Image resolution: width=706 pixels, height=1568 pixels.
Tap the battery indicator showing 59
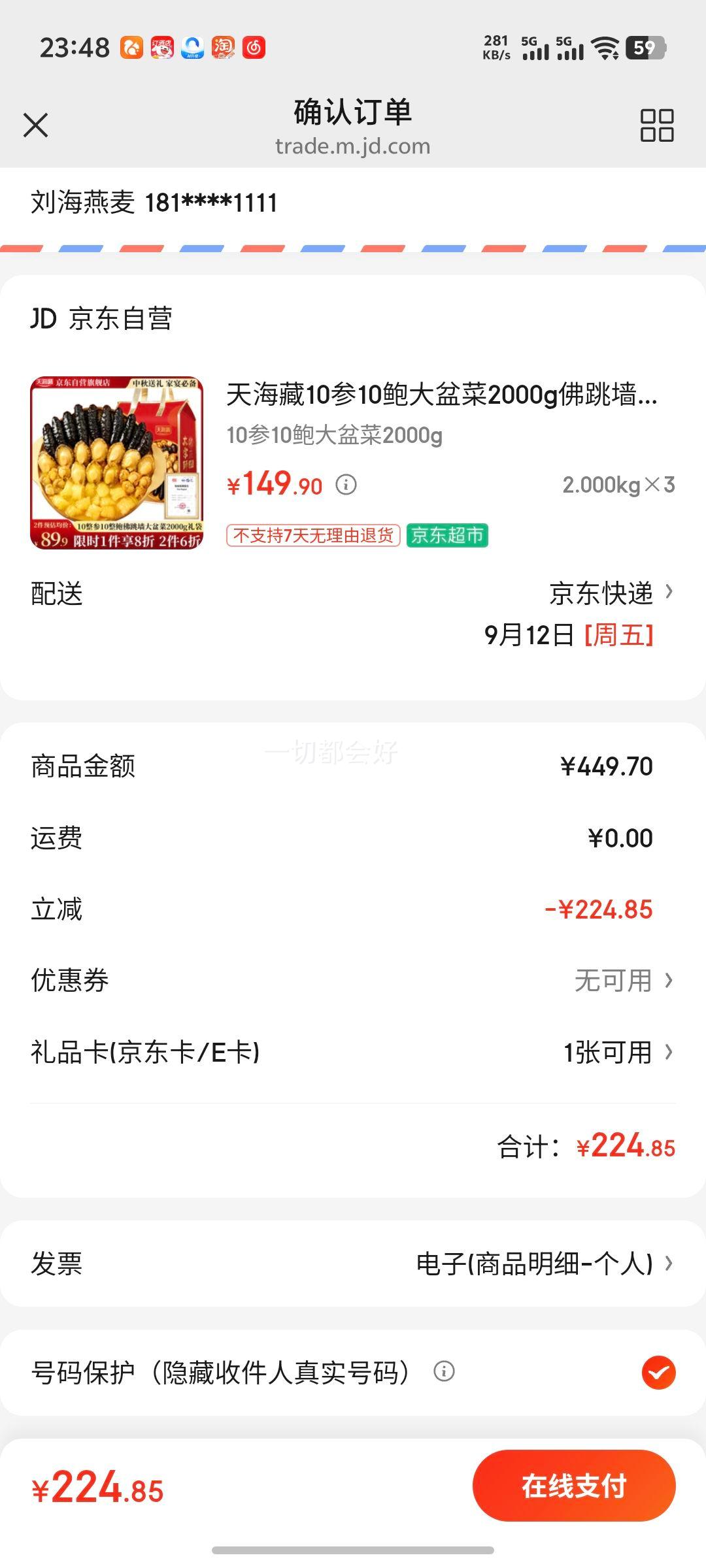(x=644, y=47)
